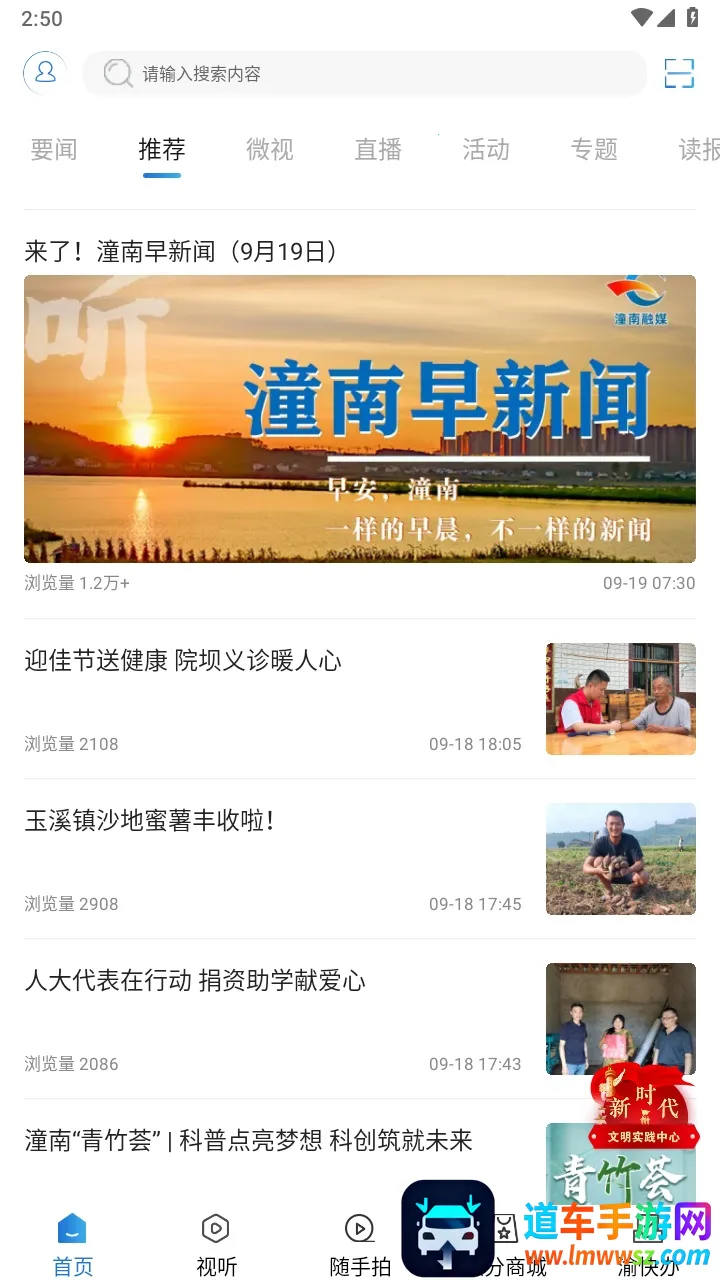This screenshot has height=1280, width=720.
Task: Switch to the 专题 tab
Action: pyautogui.click(x=594, y=150)
